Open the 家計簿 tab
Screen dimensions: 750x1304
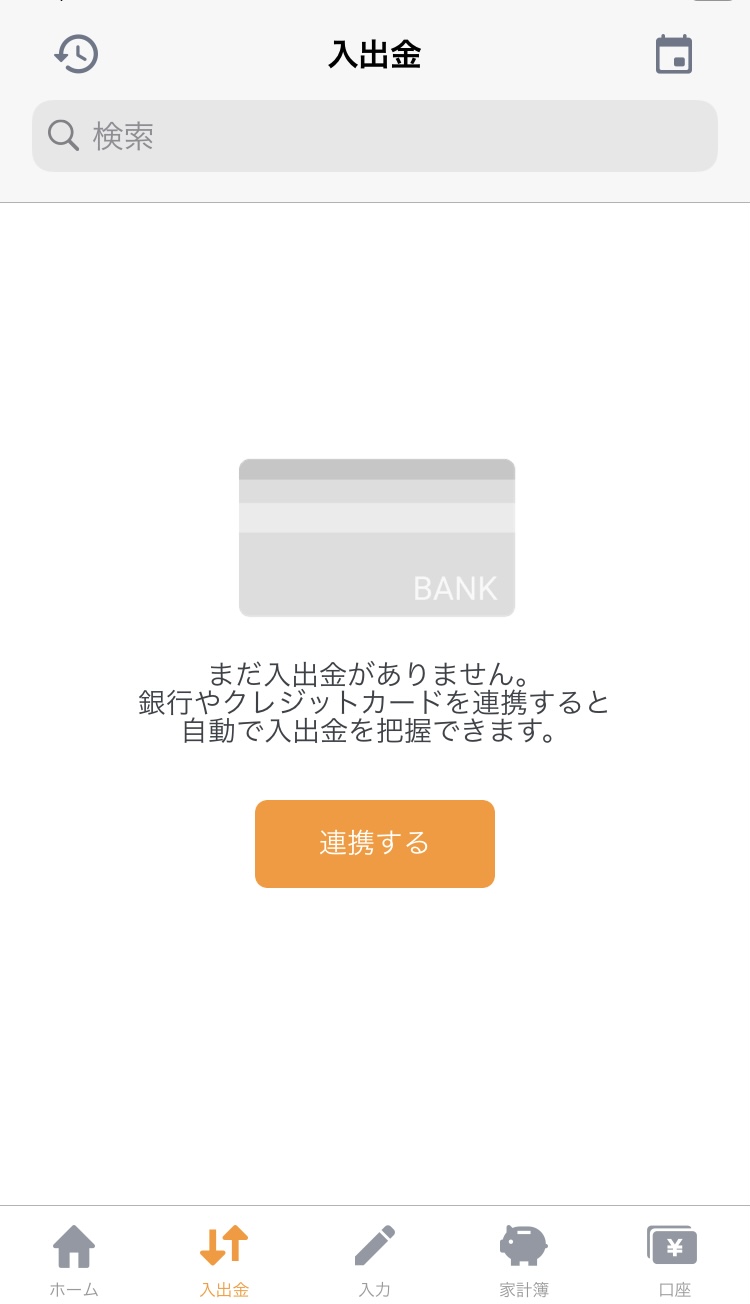click(x=524, y=1259)
